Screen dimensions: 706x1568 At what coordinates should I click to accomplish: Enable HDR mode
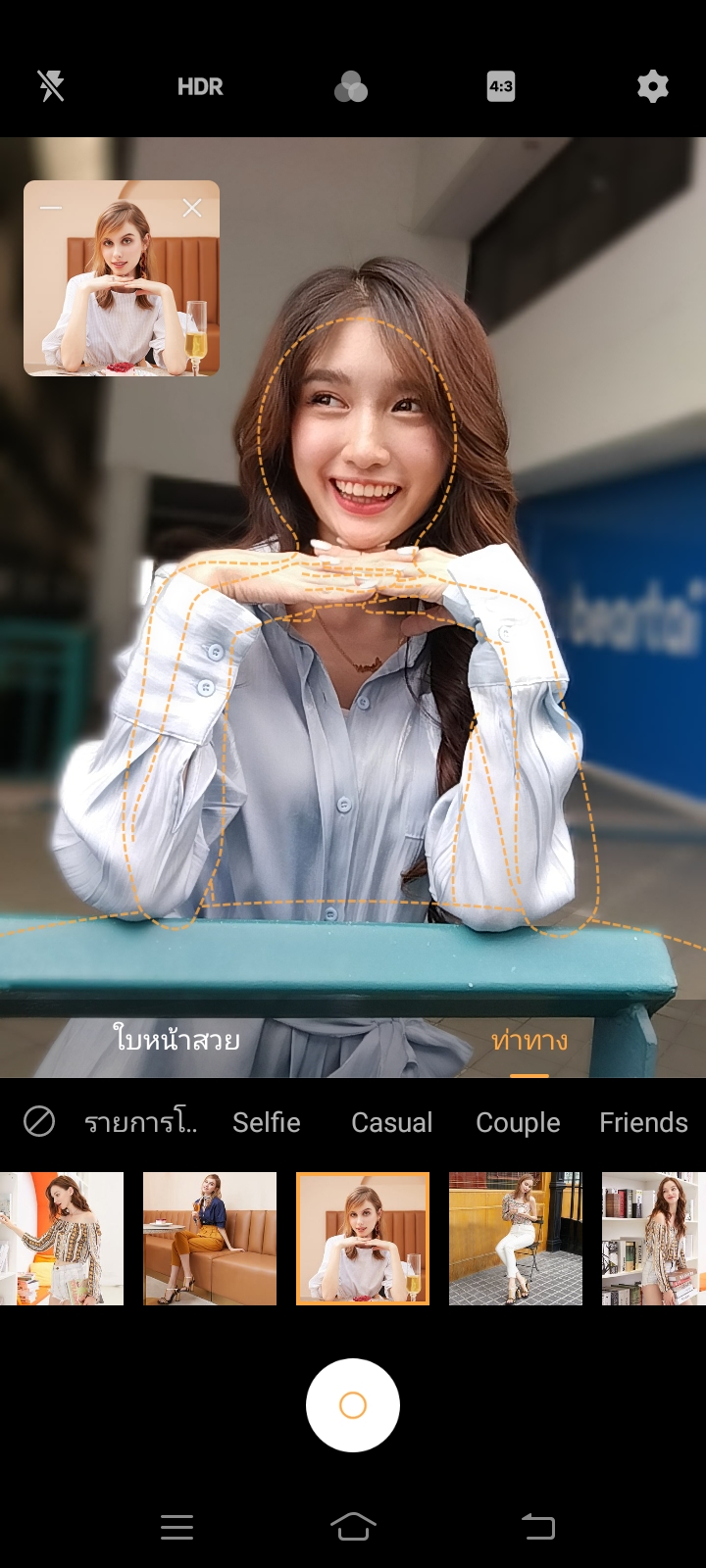(200, 87)
